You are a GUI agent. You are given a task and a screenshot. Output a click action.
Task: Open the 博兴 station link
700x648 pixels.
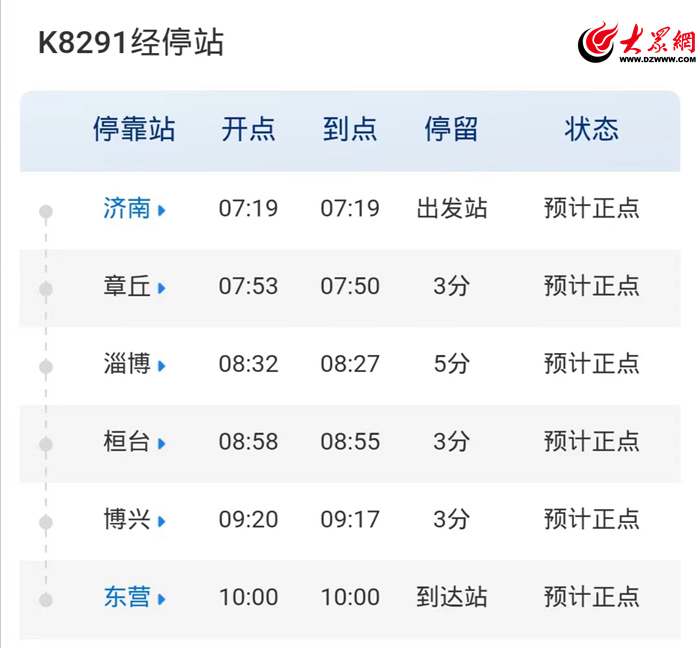133,520
